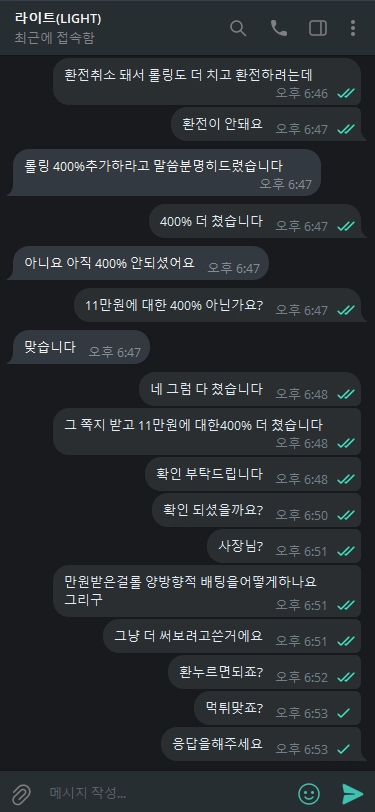The height and width of the screenshot is (812, 375).
Task: Send the message with the arrow icon
Action: click(352, 793)
